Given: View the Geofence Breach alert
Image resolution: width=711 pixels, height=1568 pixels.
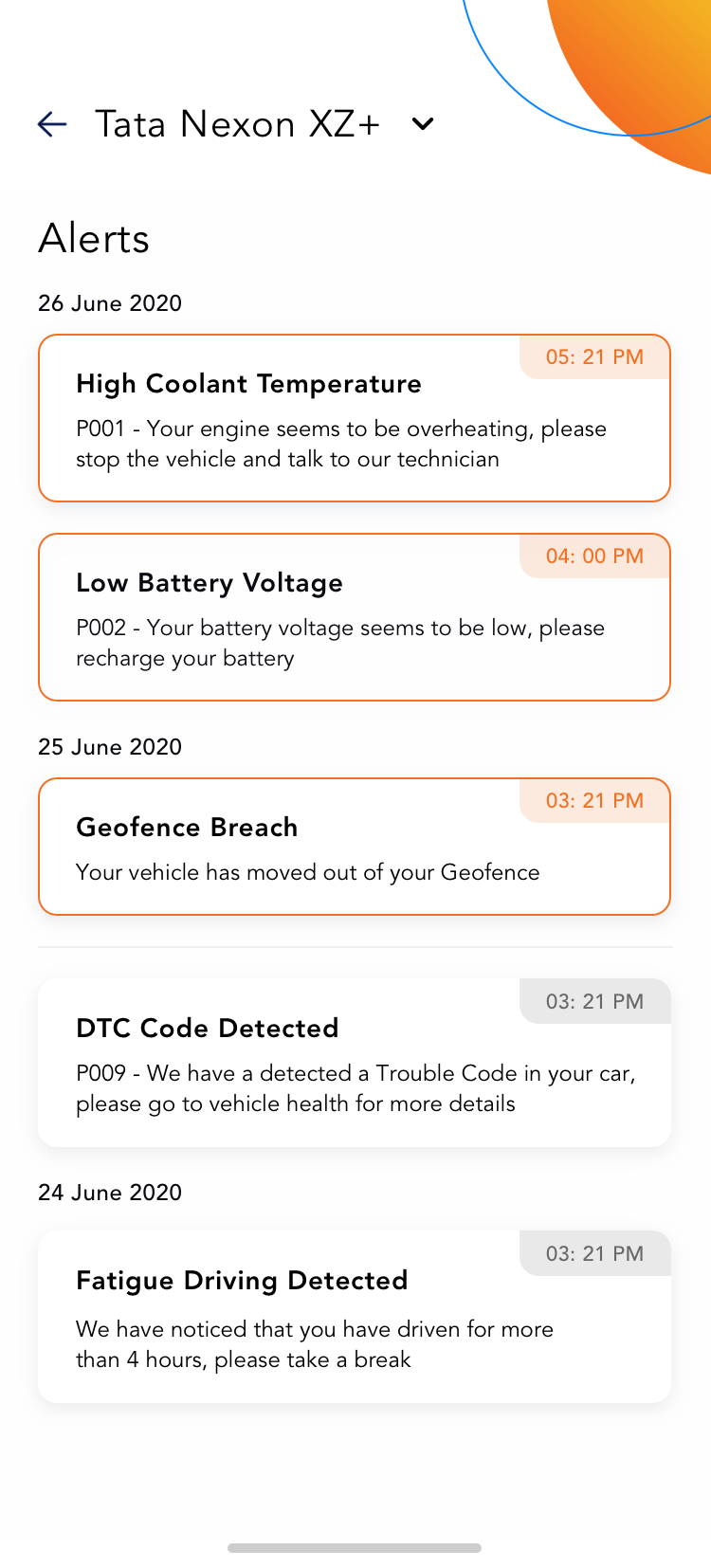Looking at the screenshot, I should click(x=354, y=847).
